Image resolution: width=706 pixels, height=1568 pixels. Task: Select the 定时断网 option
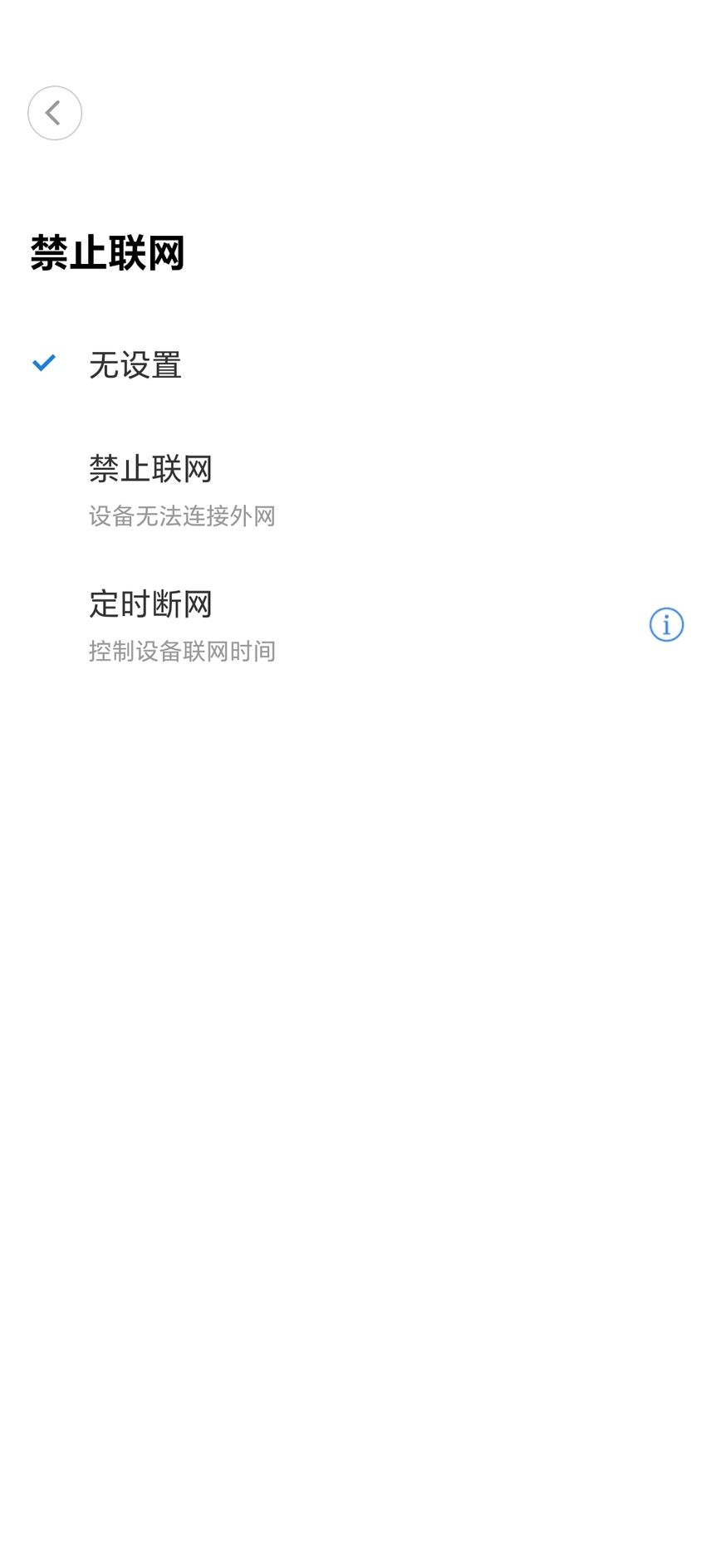(353, 625)
